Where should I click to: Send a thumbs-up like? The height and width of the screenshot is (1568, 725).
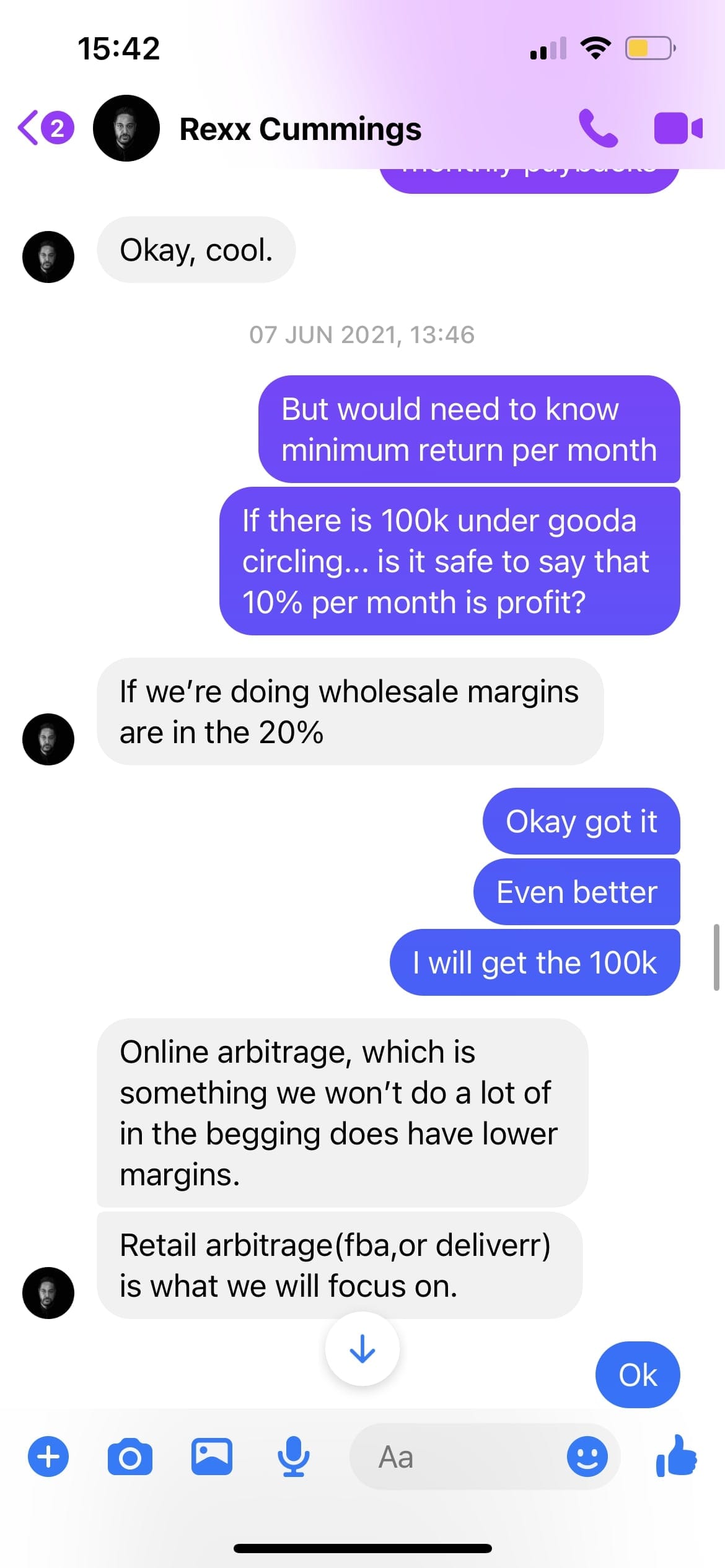677,1457
